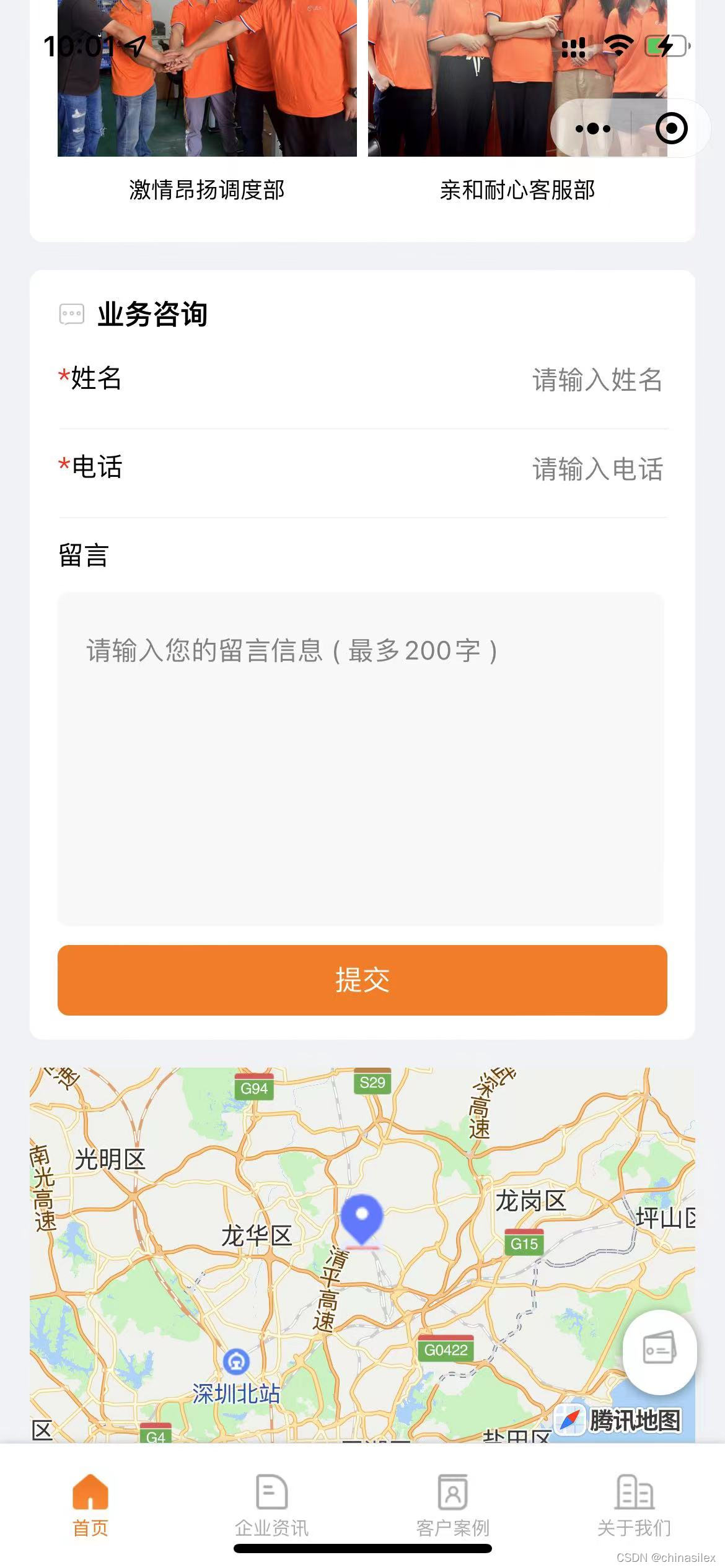The width and height of the screenshot is (725, 1568).
Task: Close the mini program with the circle button
Action: 671,129
